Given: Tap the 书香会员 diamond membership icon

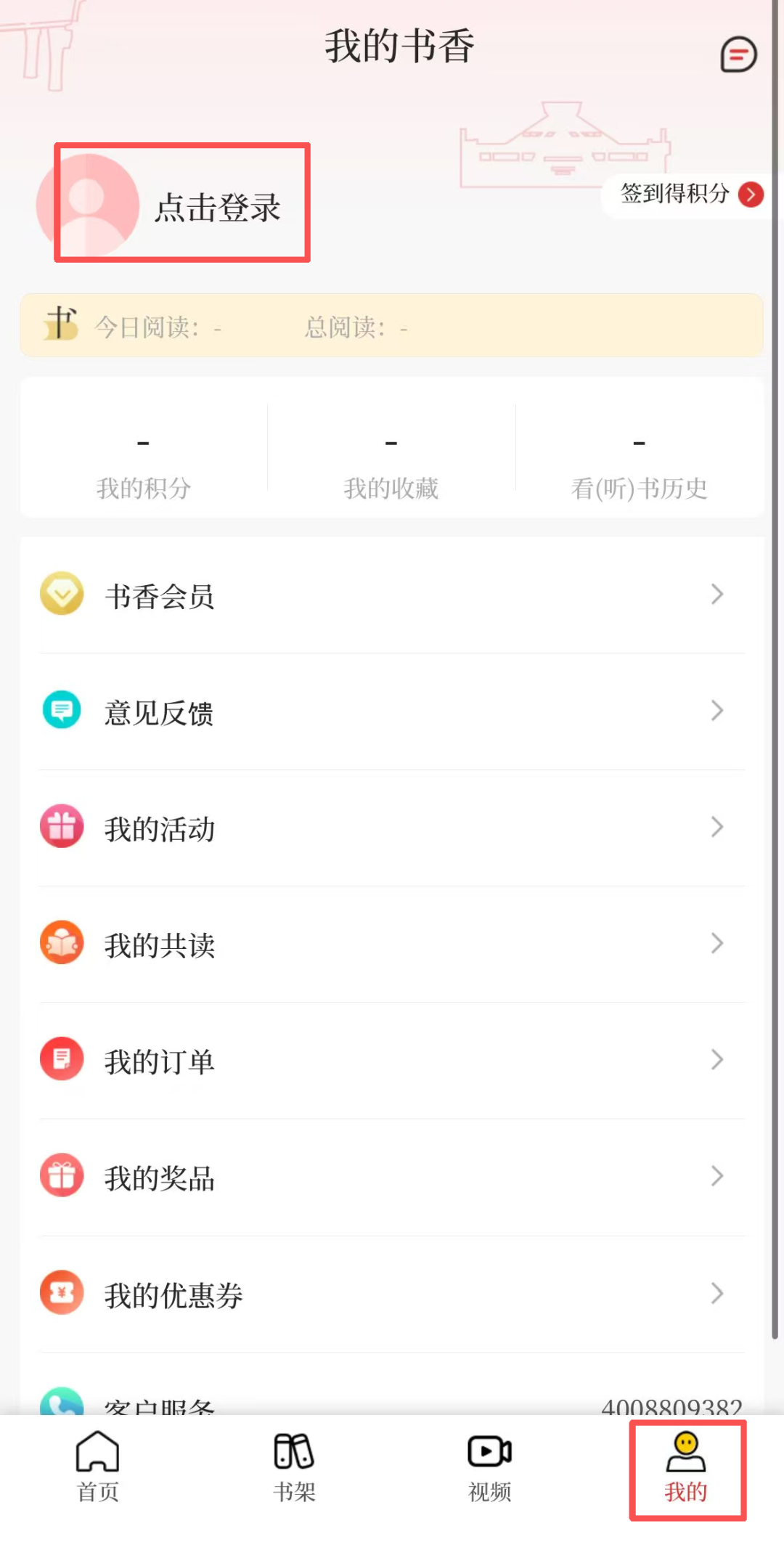Looking at the screenshot, I should point(62,594).
